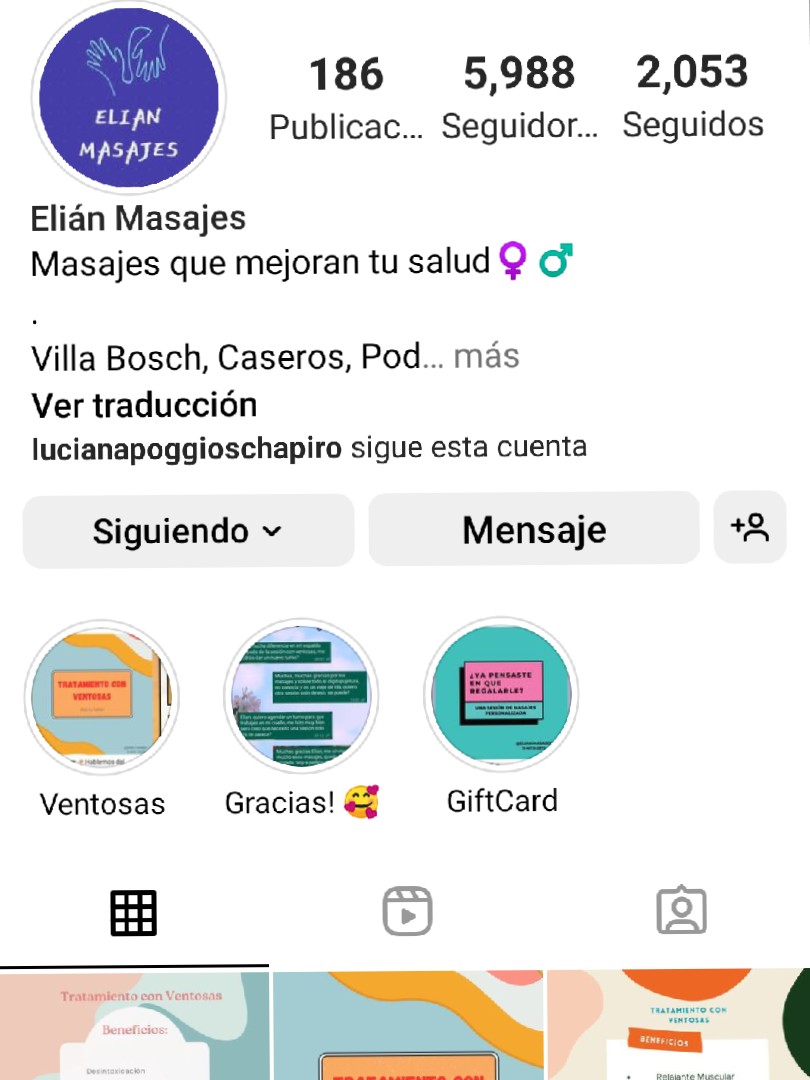Open the Siguiendo dropdown
Image resolution: width=810 pixels, height=1080 pixels.
coord(188,530)
